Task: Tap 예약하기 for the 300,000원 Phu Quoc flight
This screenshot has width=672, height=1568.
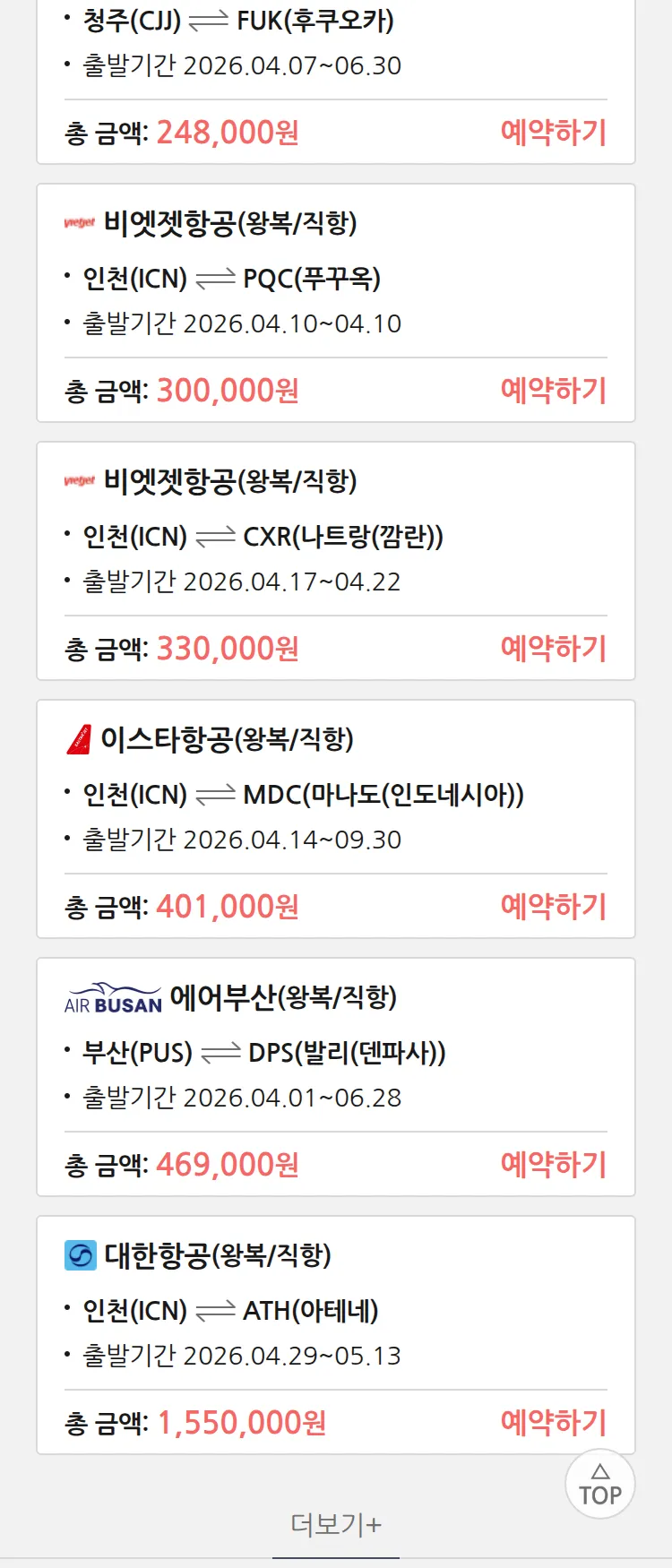Action: coord(553,391)
